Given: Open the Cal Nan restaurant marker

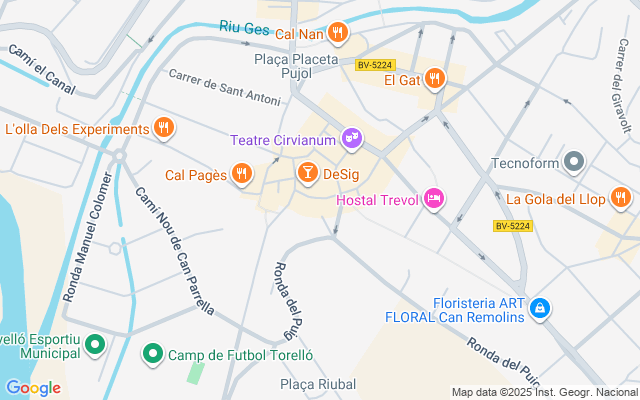Looking at the screenshot, I should pos(338,33).
